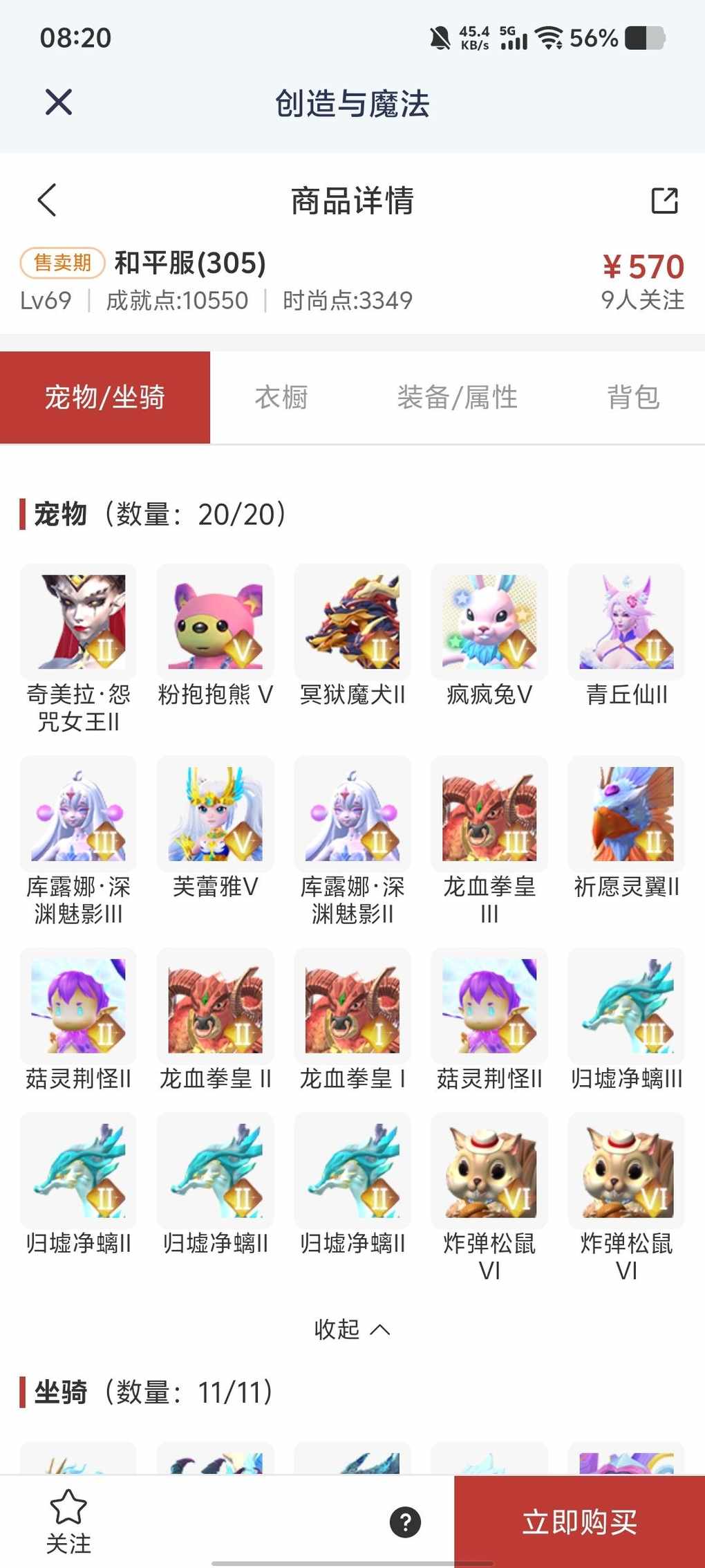Collapse the pet list with 收起
Viewport: 705px width, 1568px height.
pos(352,1329)
